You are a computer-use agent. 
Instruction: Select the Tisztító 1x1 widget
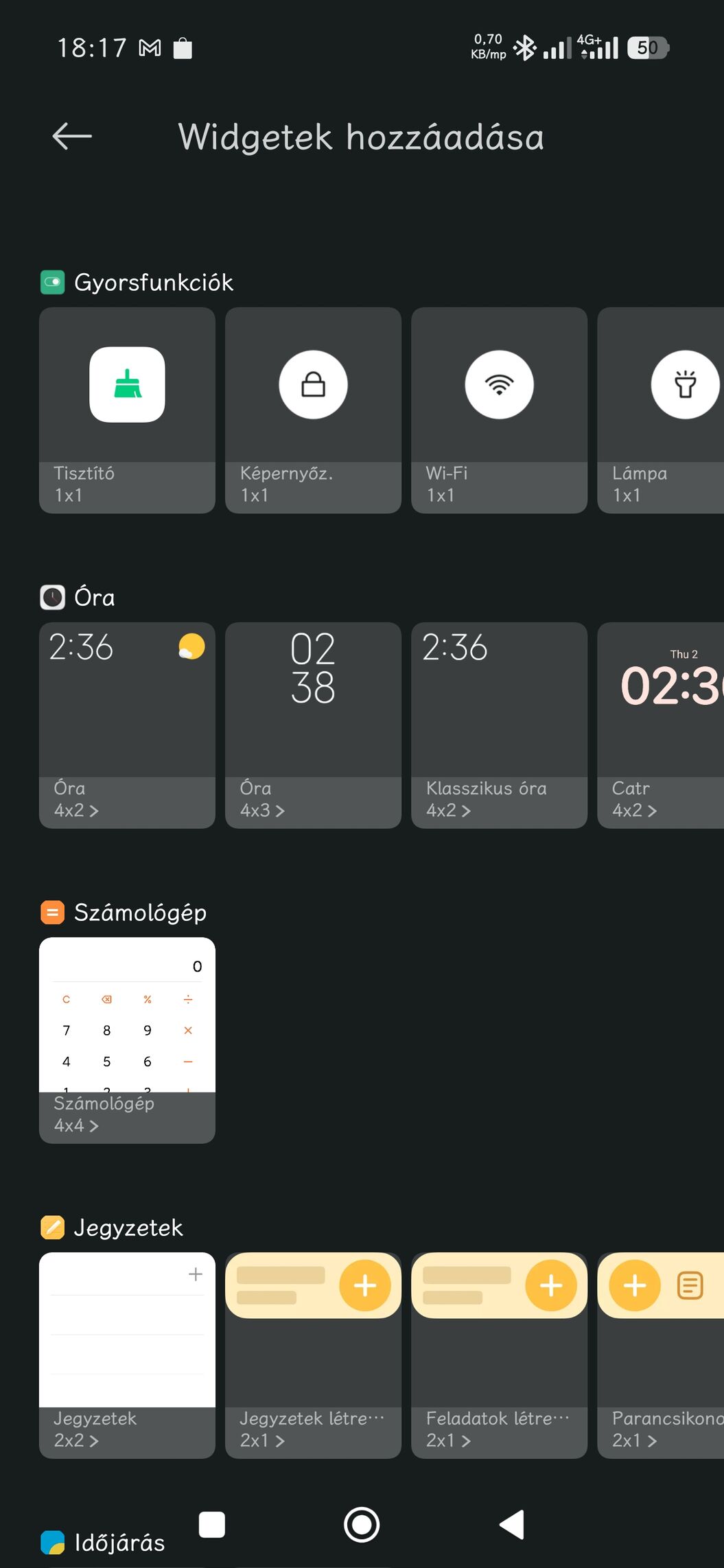(127, 410)
